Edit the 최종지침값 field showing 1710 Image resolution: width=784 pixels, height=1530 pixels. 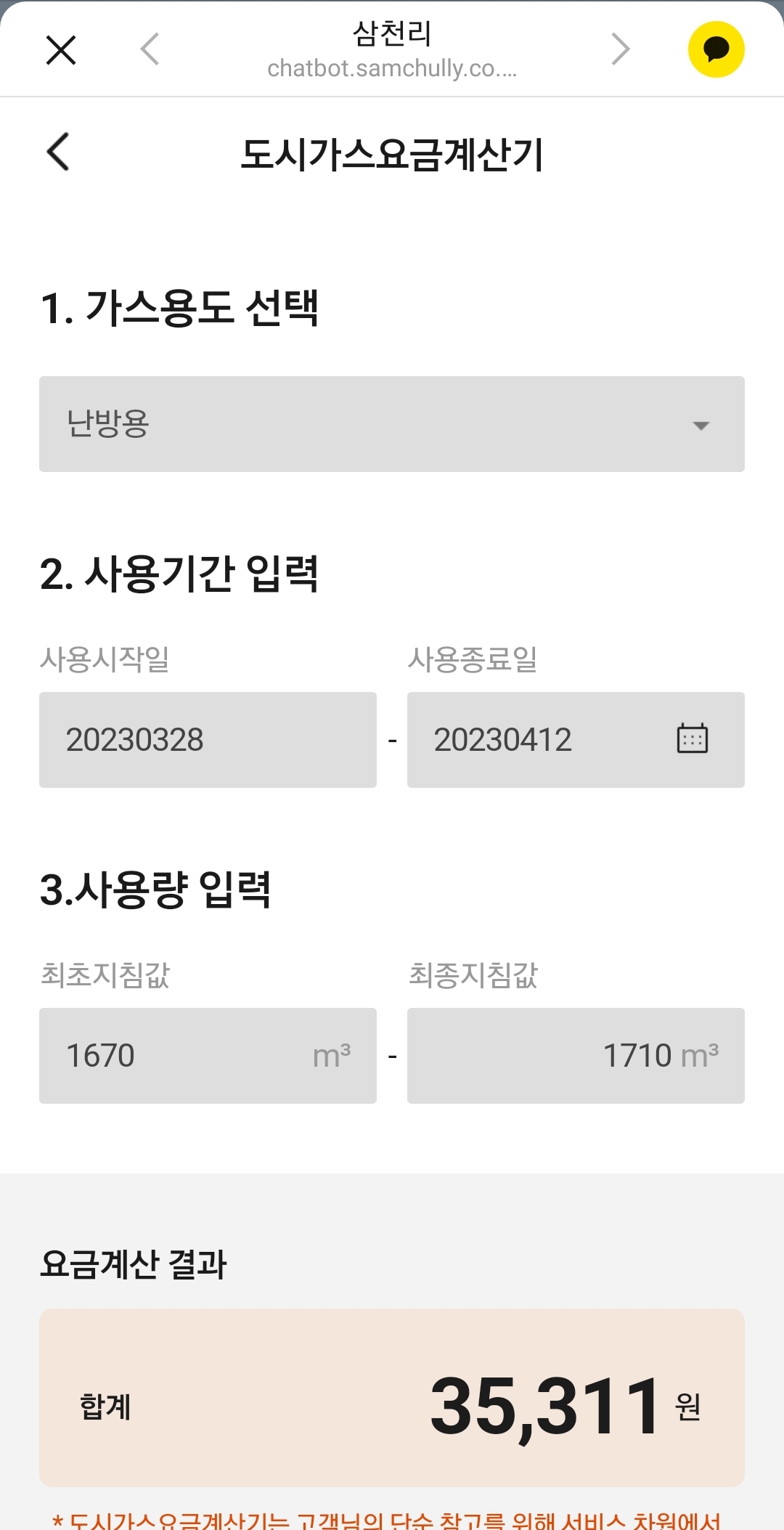576,1056
